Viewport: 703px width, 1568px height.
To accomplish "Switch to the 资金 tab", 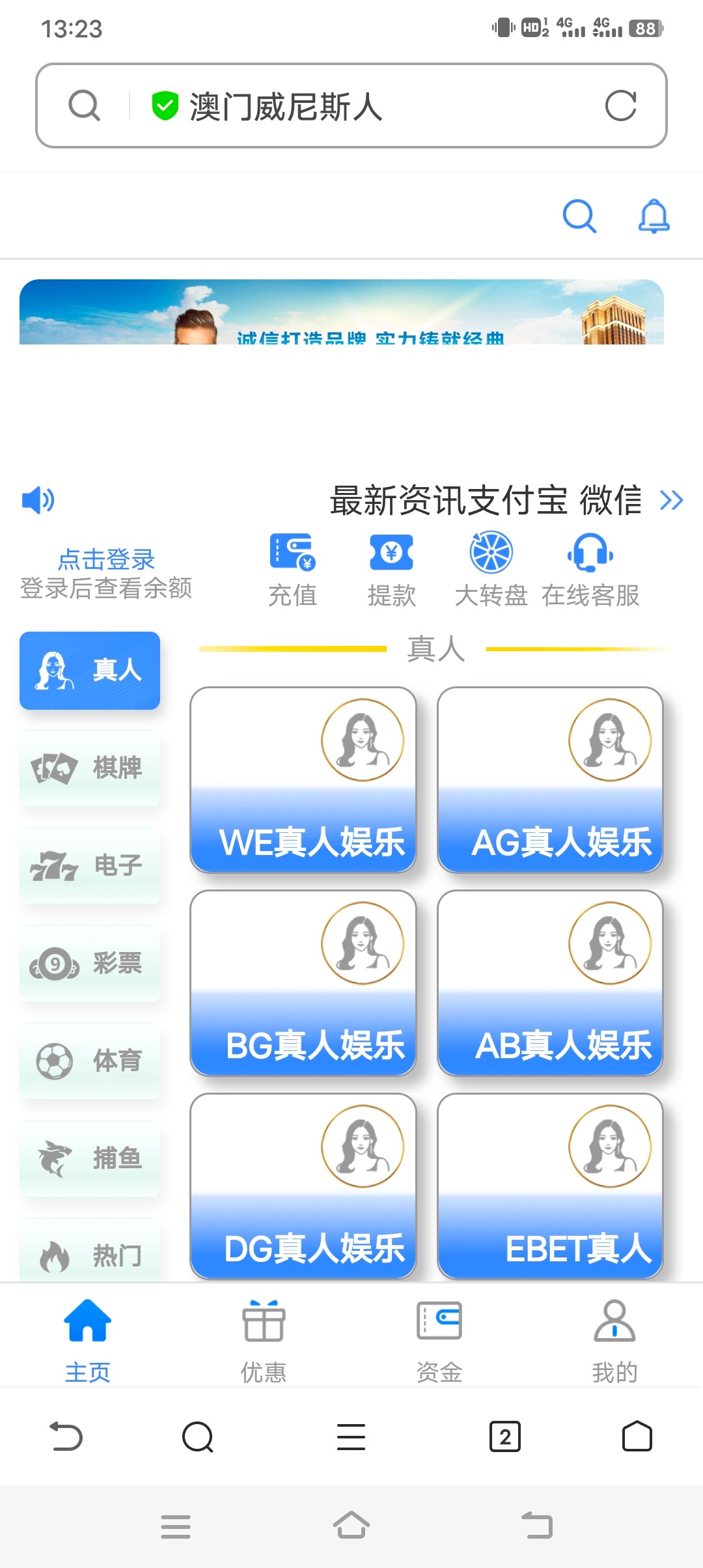I will [x=439, y=1341].
